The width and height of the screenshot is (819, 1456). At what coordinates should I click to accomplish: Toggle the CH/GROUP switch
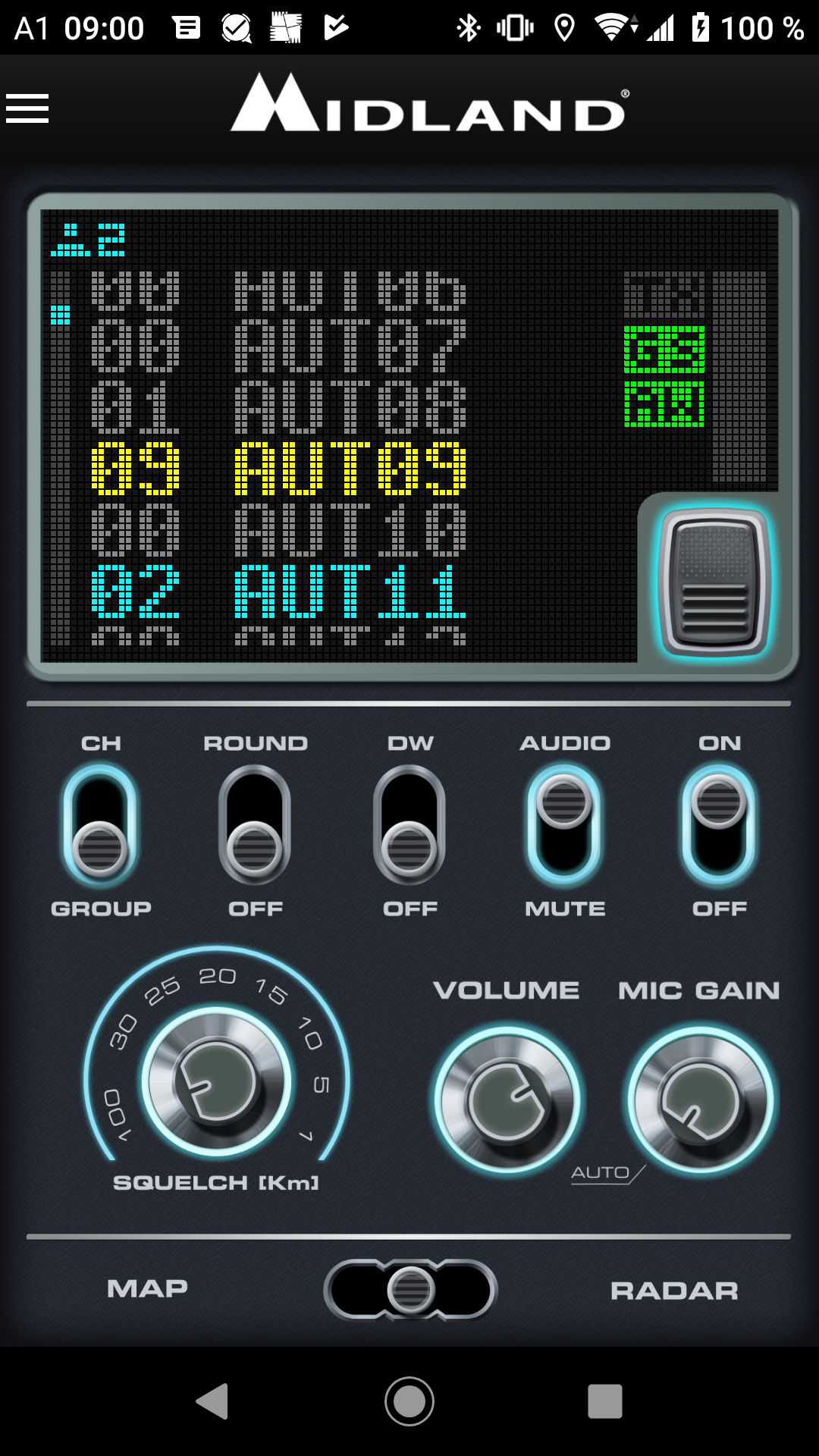(100, 825)
